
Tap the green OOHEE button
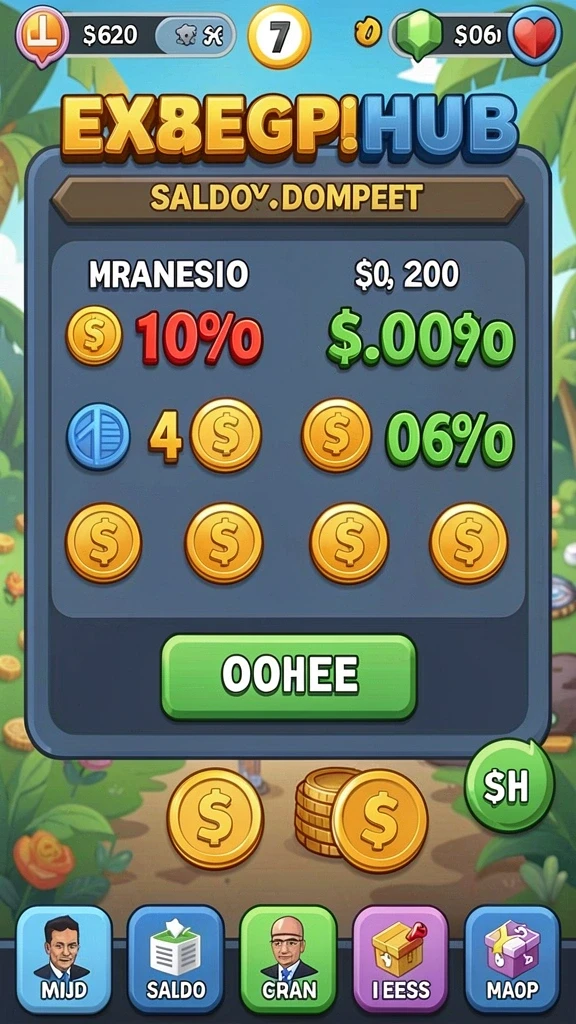click(289, 677)
